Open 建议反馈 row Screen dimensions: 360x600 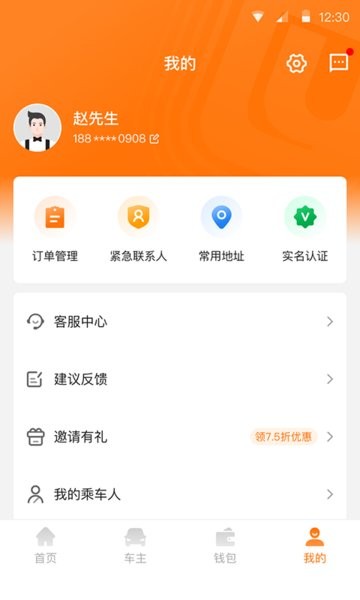[180, 379]
